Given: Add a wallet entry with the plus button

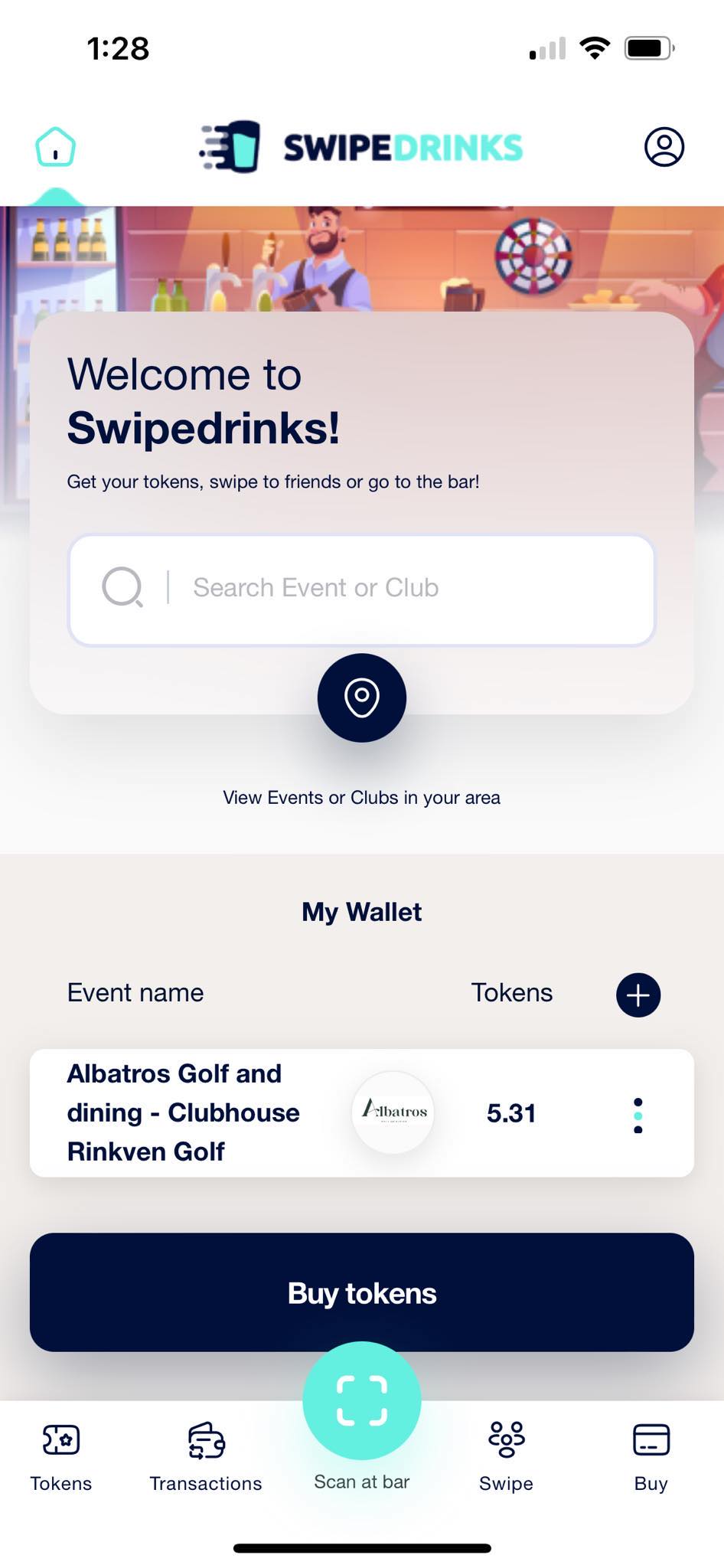Looking at the screenshot, I should [x=638, y=995].
